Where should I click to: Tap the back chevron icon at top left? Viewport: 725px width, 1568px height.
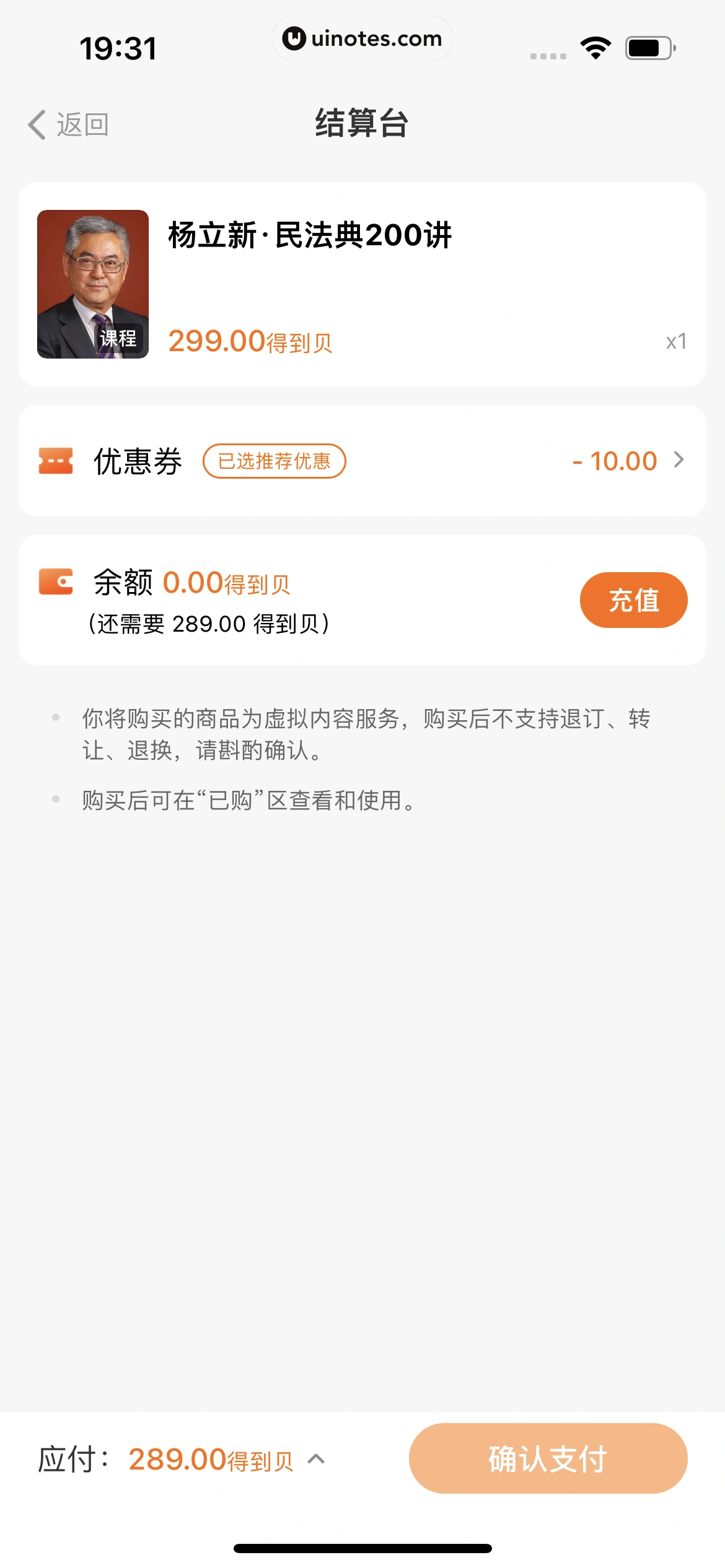[36, 124]
